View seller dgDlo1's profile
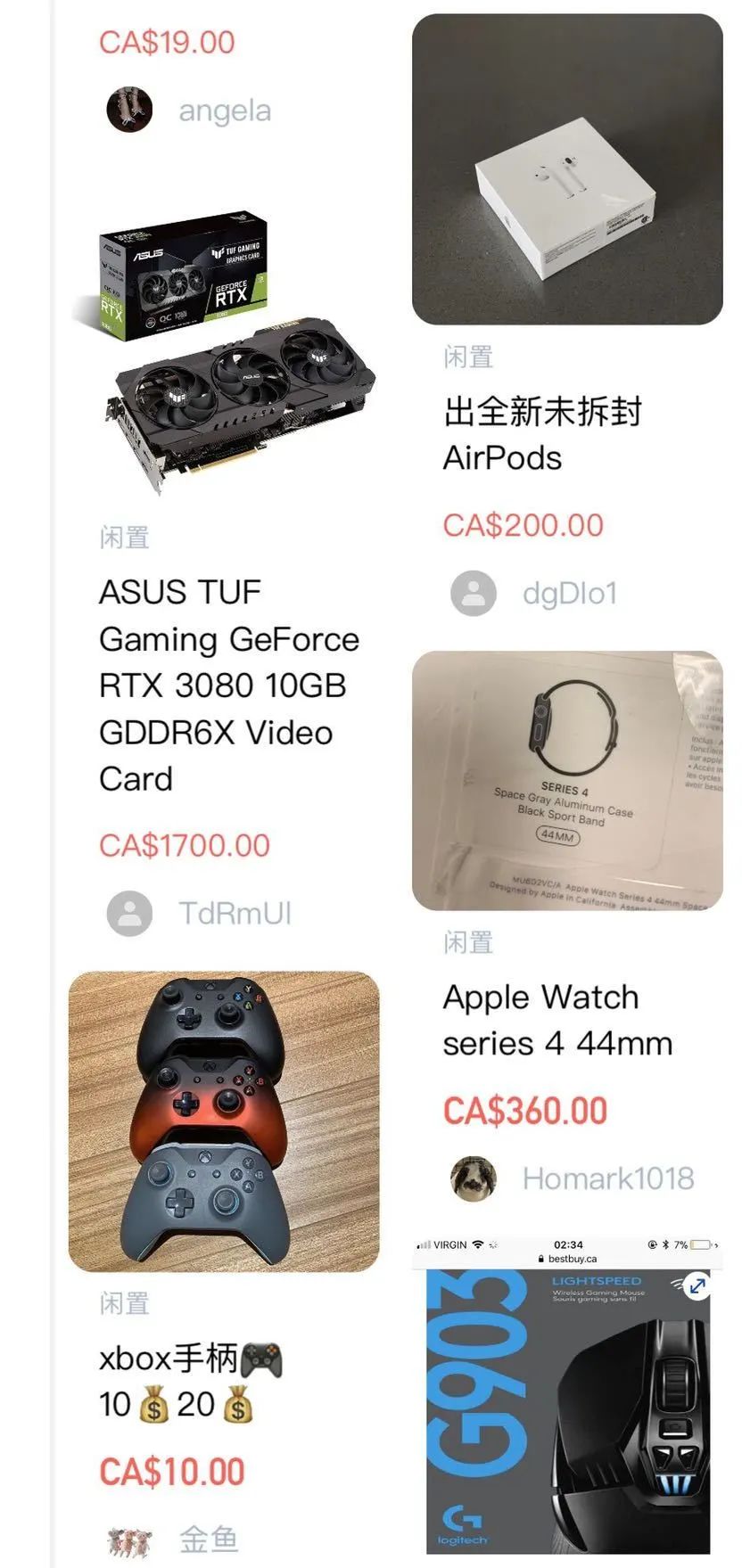Viewport: 742px width, 1568px height. [569, 594]
